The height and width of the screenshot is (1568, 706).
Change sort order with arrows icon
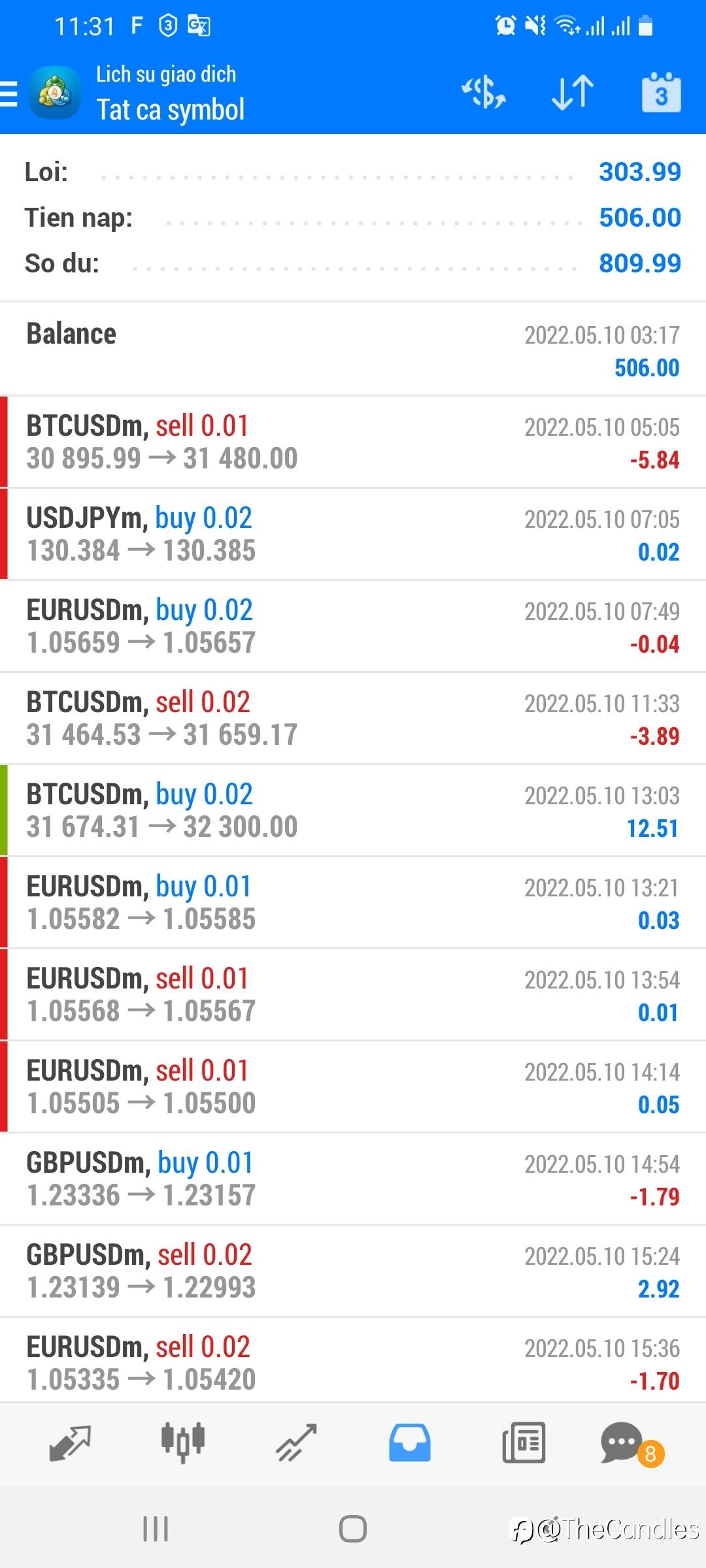pyautogui.click(x=573, y=92)
